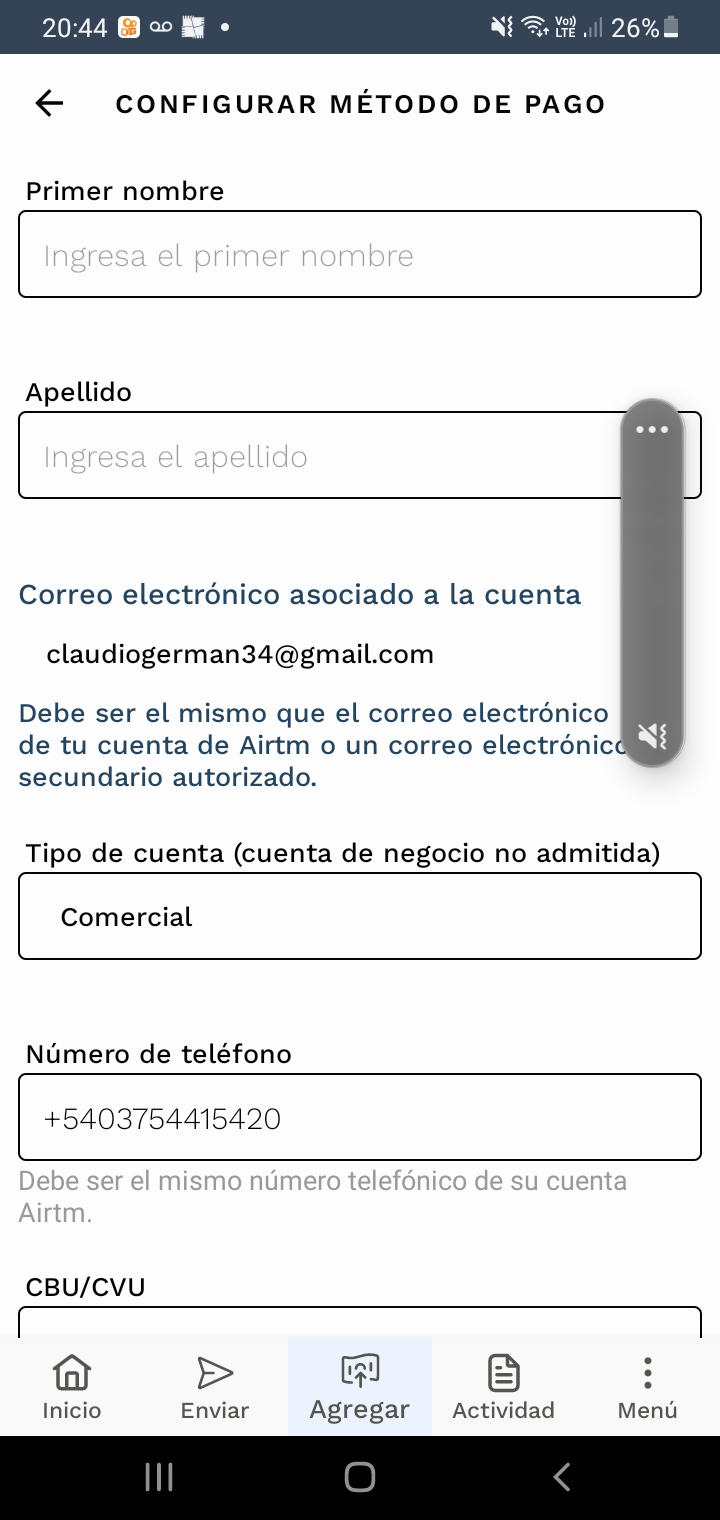Tap the system home button
The height and width of the screenshot is (1520, 720).
(360, 1477)
